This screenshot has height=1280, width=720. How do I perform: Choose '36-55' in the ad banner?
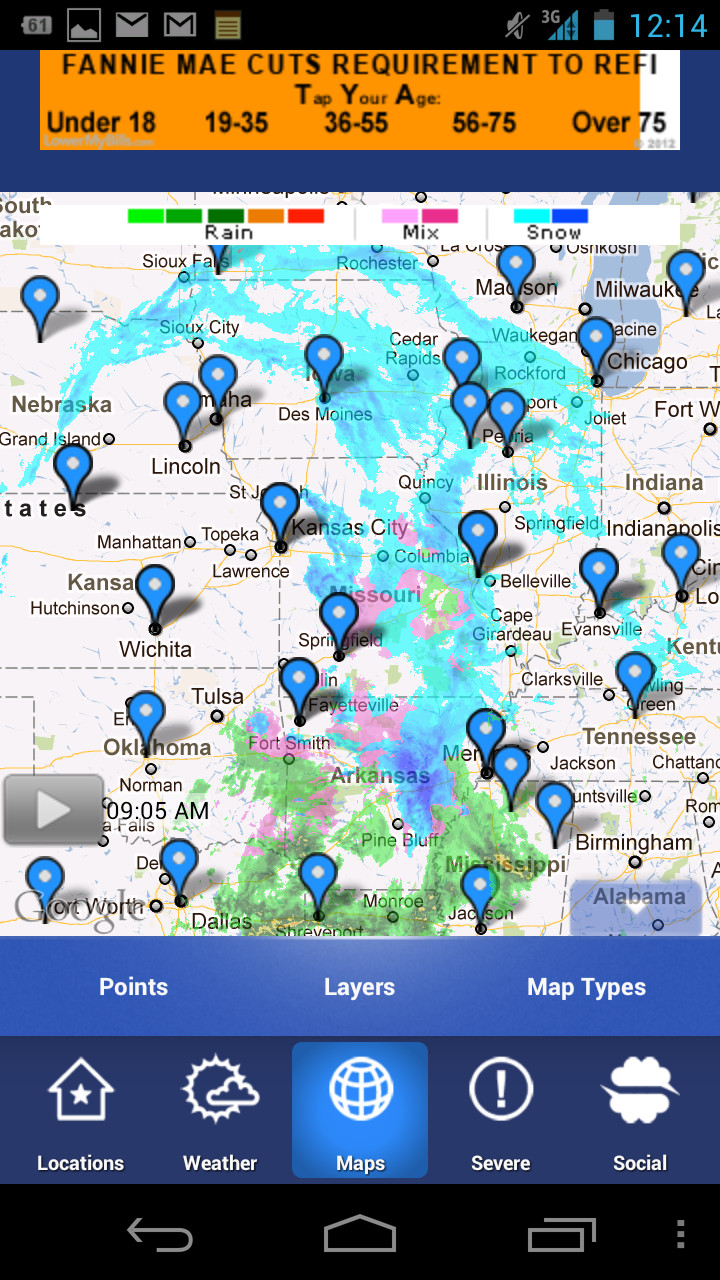(x=356, y=123)
